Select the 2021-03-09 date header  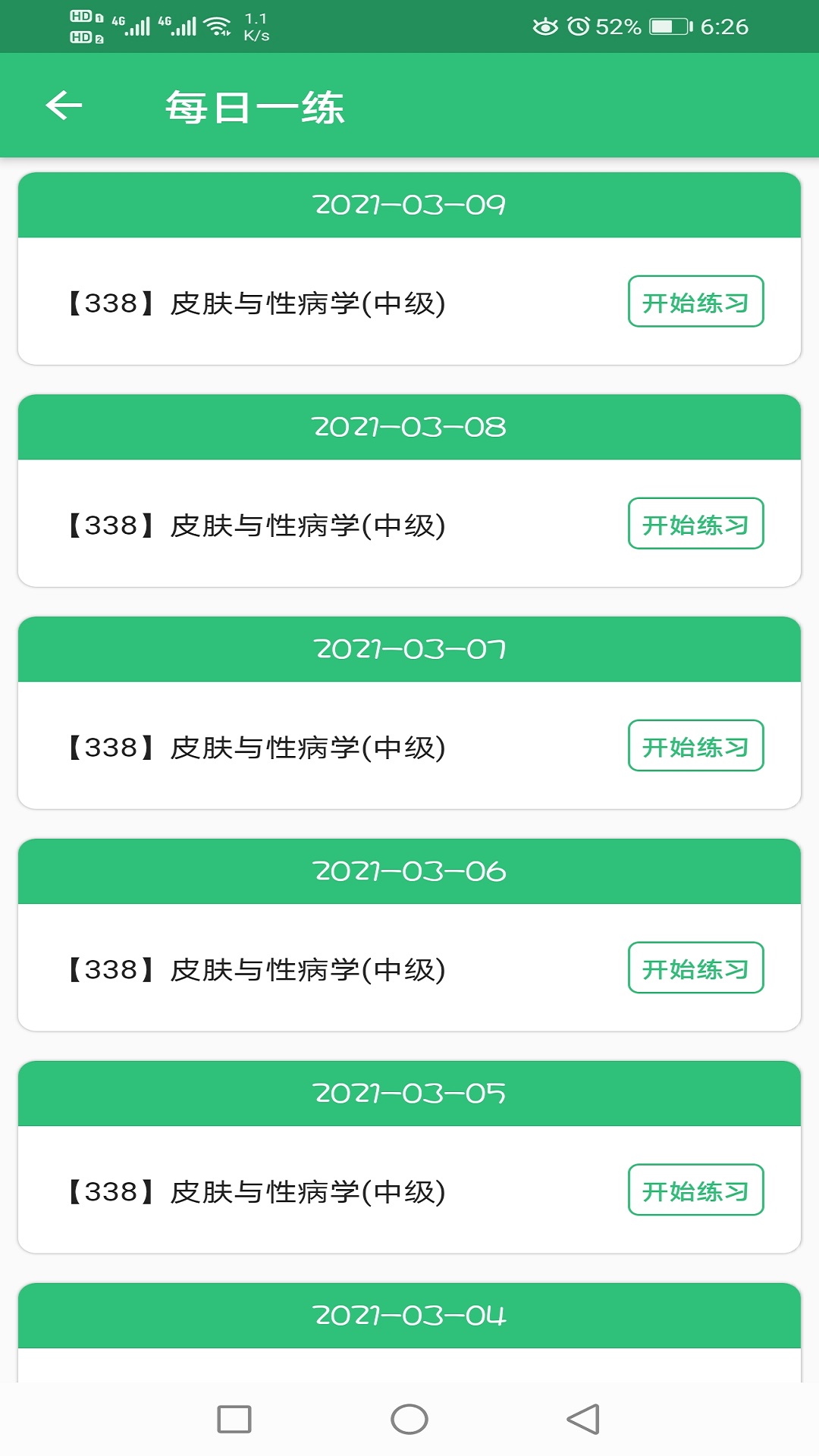[409, 205]
